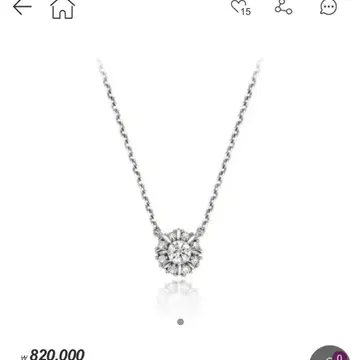Tap the floating button with the 0 badge
This screenshot has width=360, height=360.
[330, 354]
